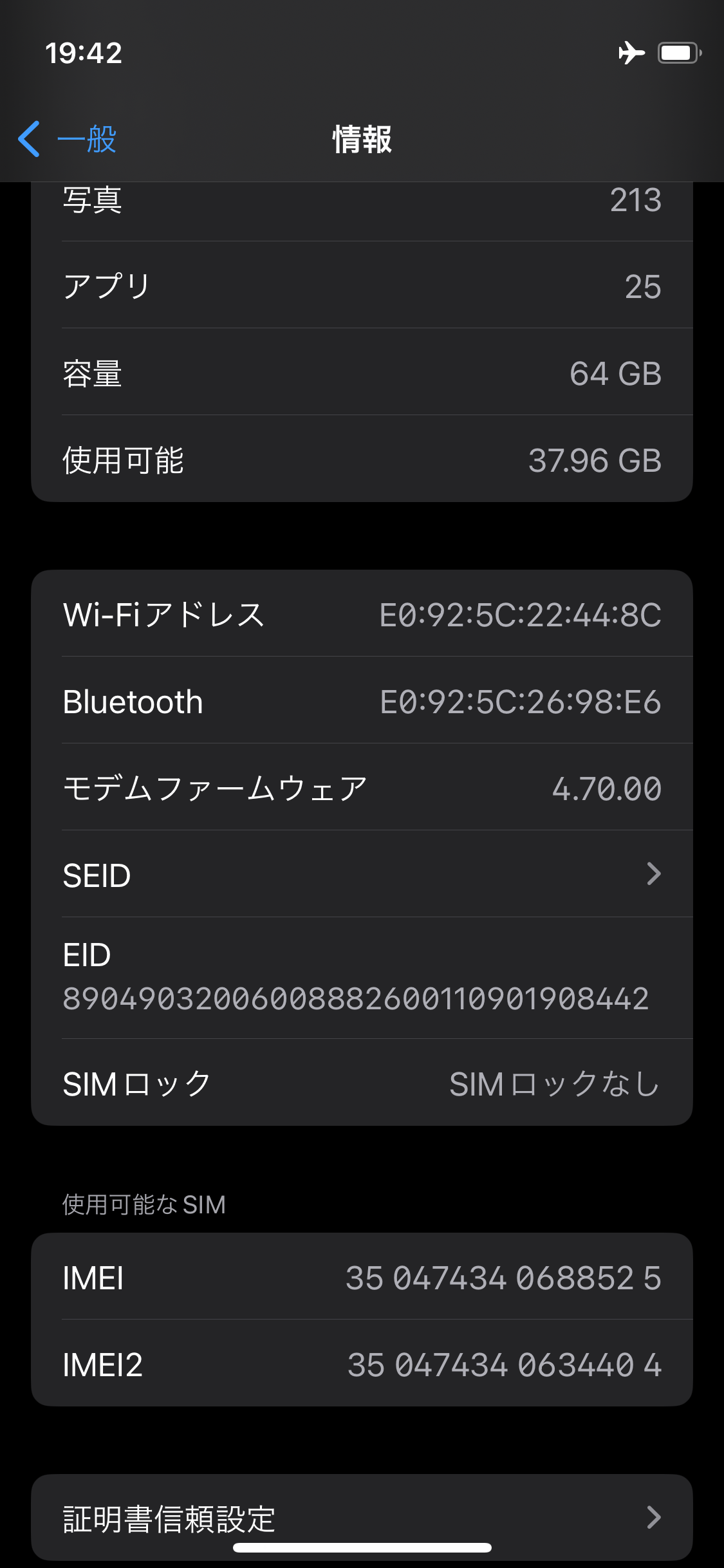Open the SEID row

point(362,874)
